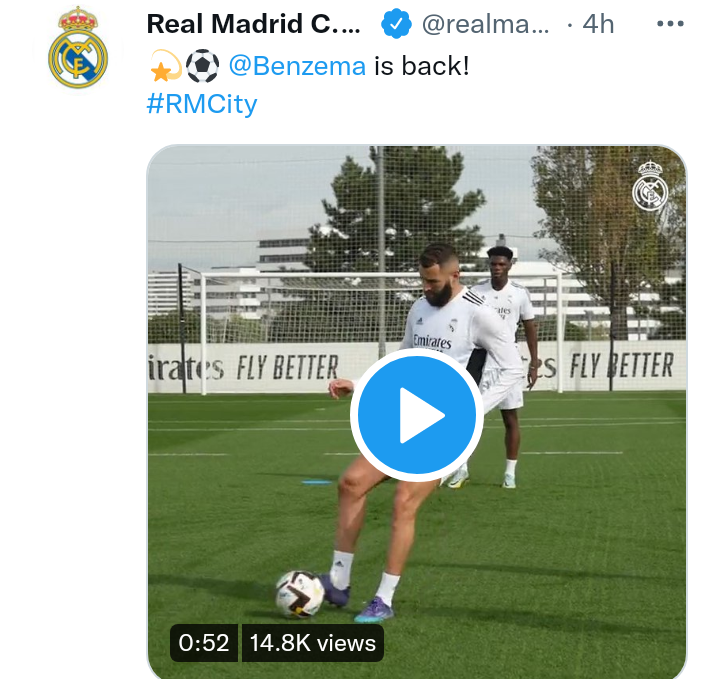Open the @Benzema mention link
This screenshot has width=720, height=679.
[x=297, y=67]
